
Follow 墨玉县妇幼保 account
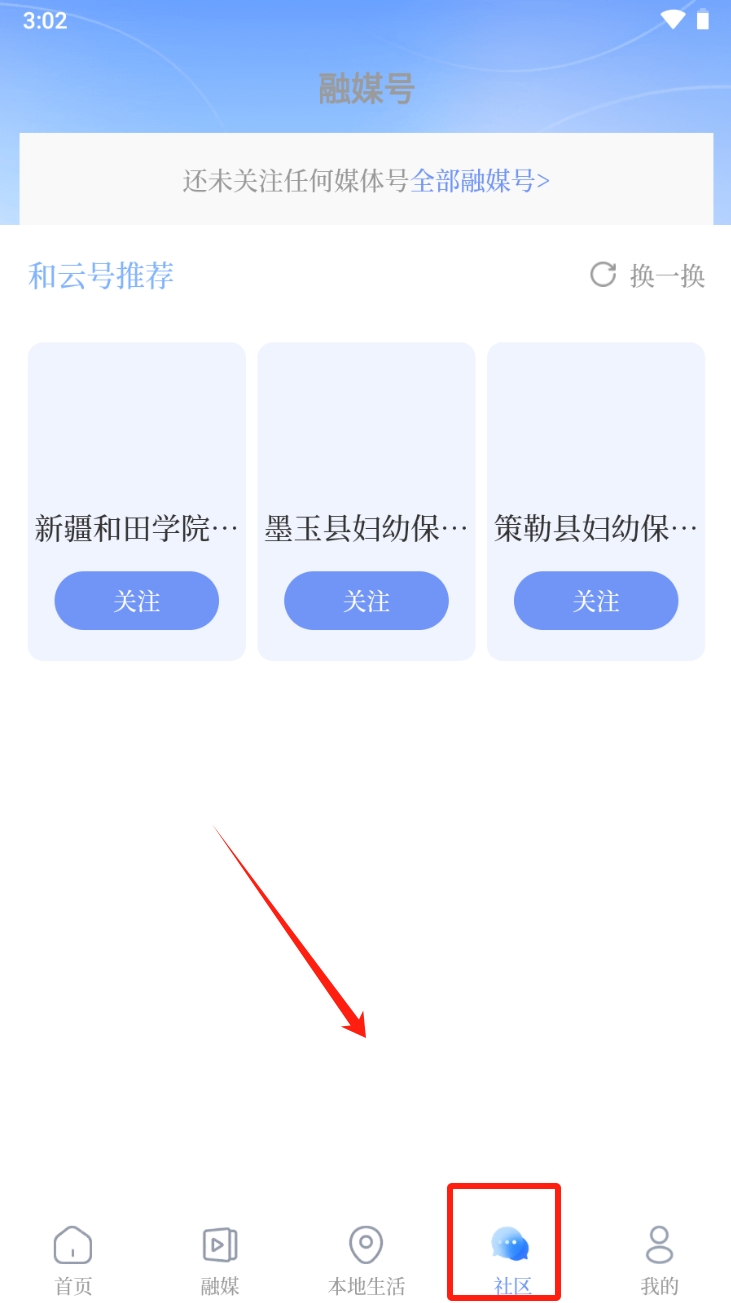(366, 601)
